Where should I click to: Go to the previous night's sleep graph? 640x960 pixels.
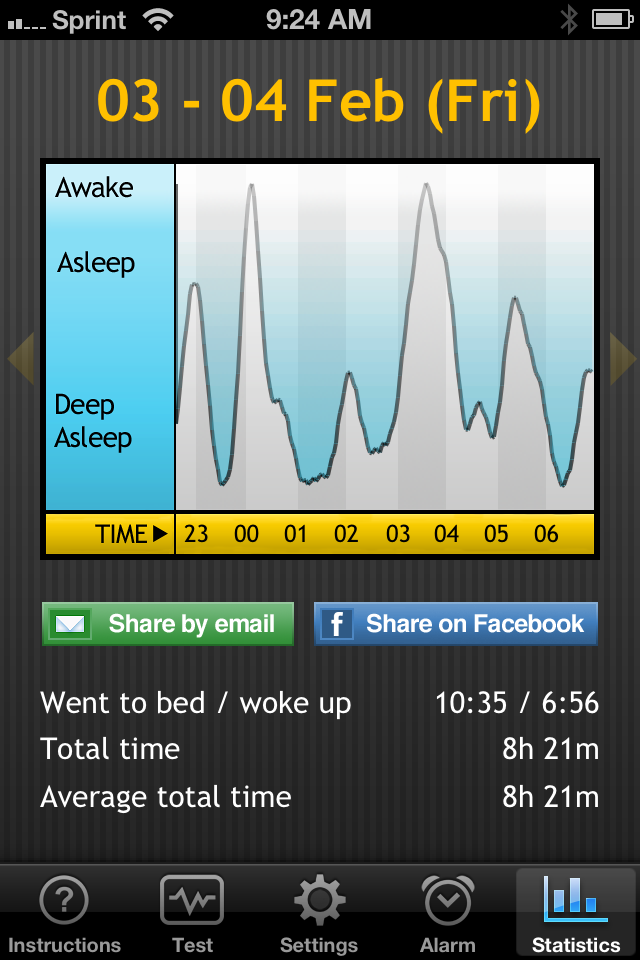click(20, 358)
